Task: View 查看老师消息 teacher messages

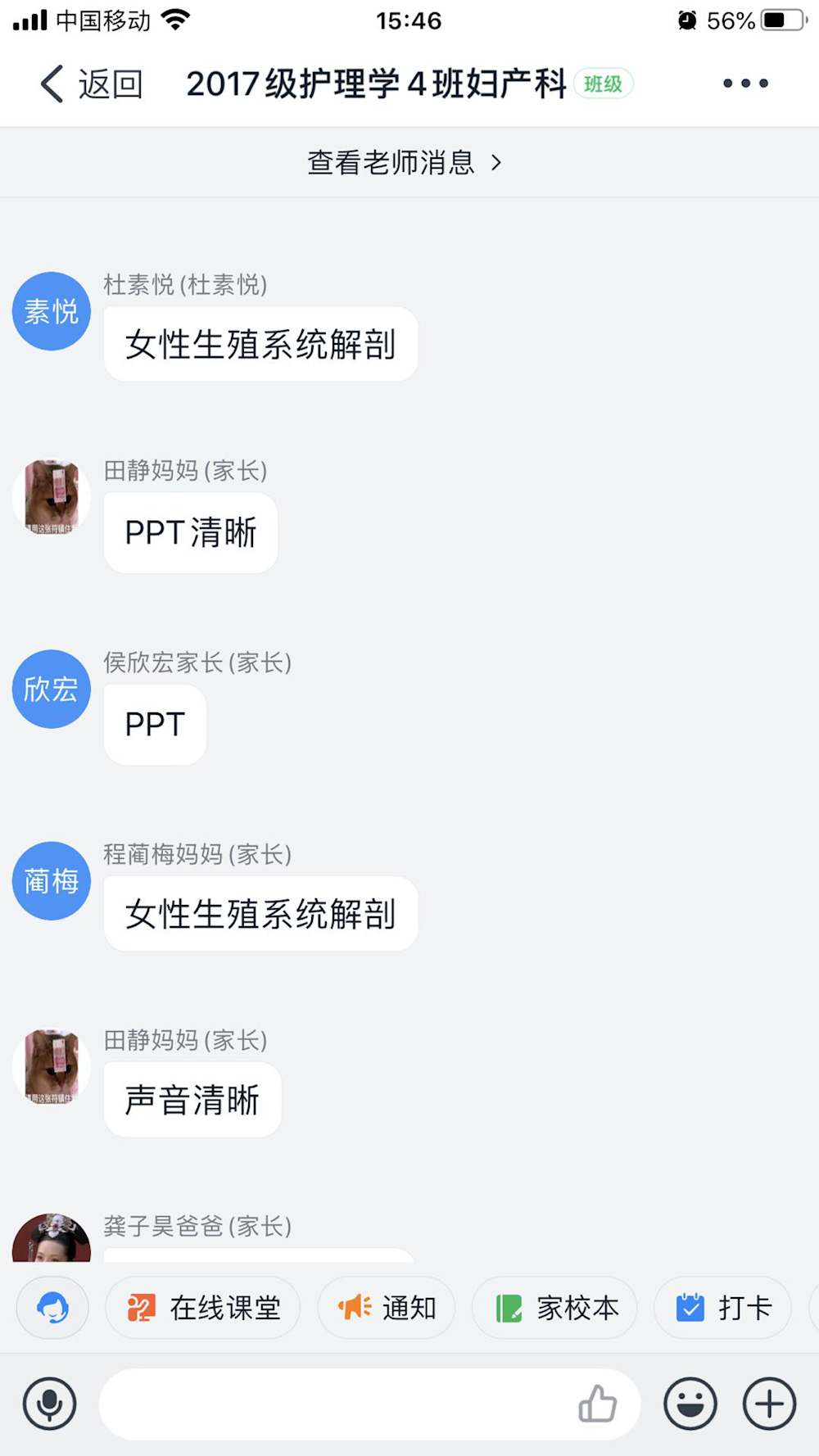Action: [404, 162]
